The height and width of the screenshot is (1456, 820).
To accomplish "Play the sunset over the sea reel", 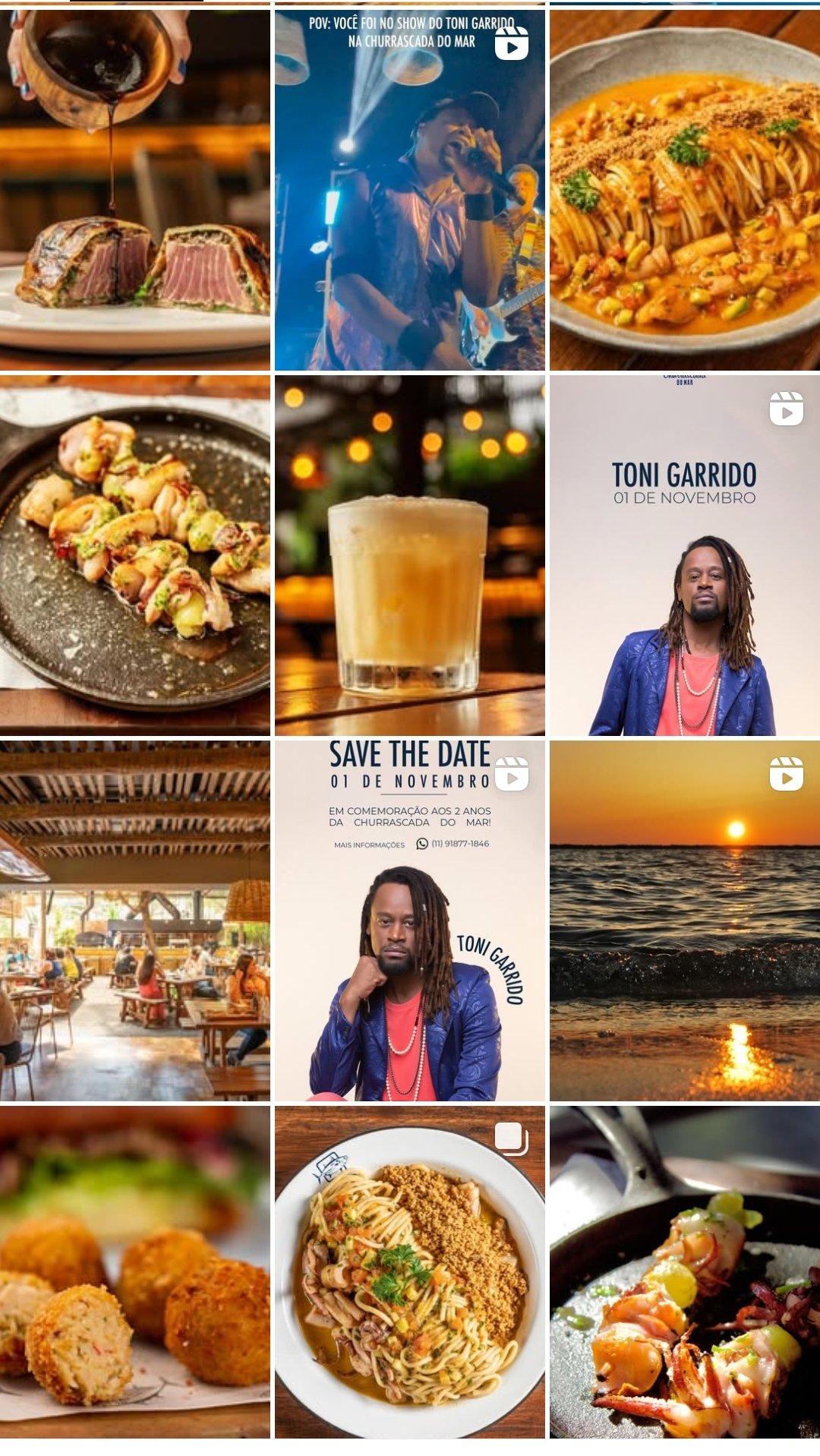I will pyautogui.click(x=684, y=921).
